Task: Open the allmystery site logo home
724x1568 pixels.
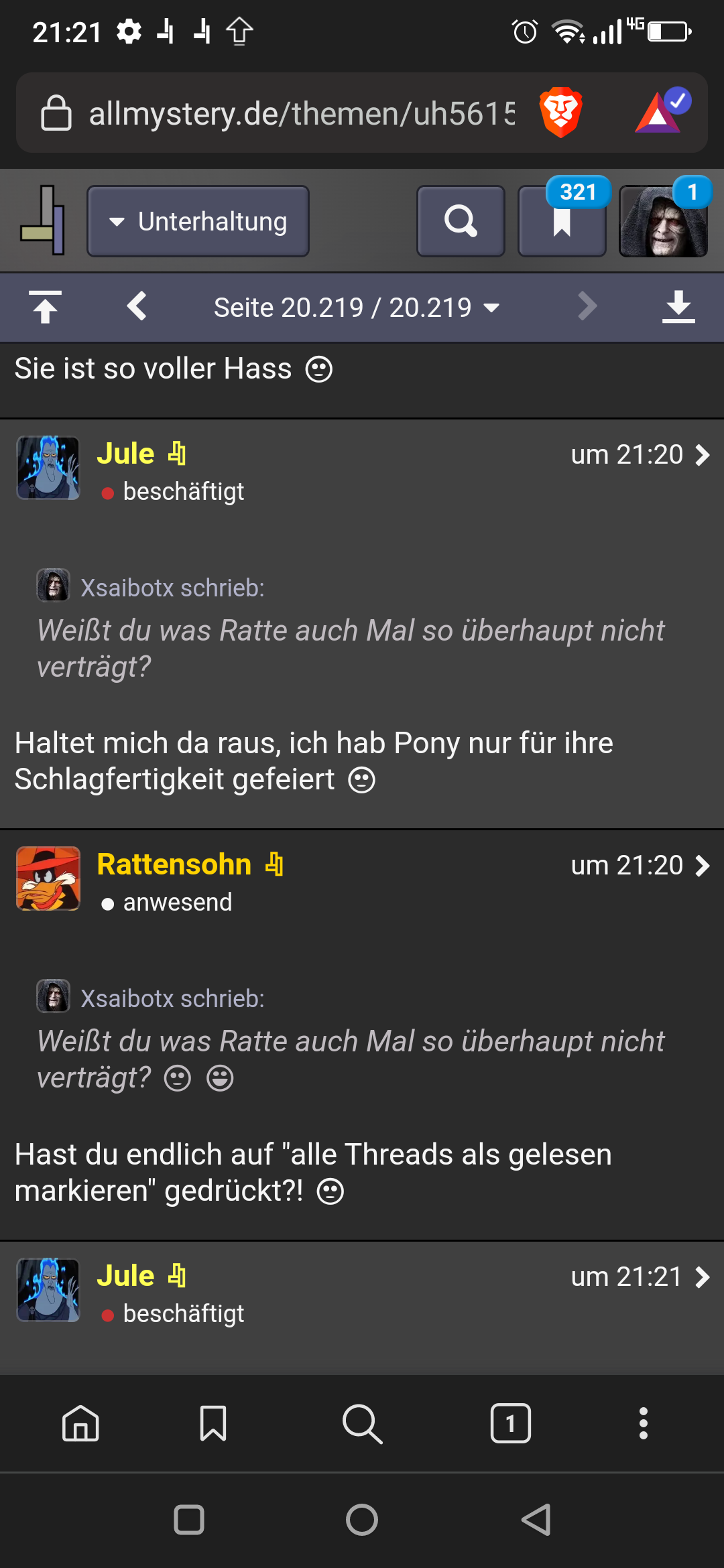Action: pyautogui.click(x=43, y=220)
